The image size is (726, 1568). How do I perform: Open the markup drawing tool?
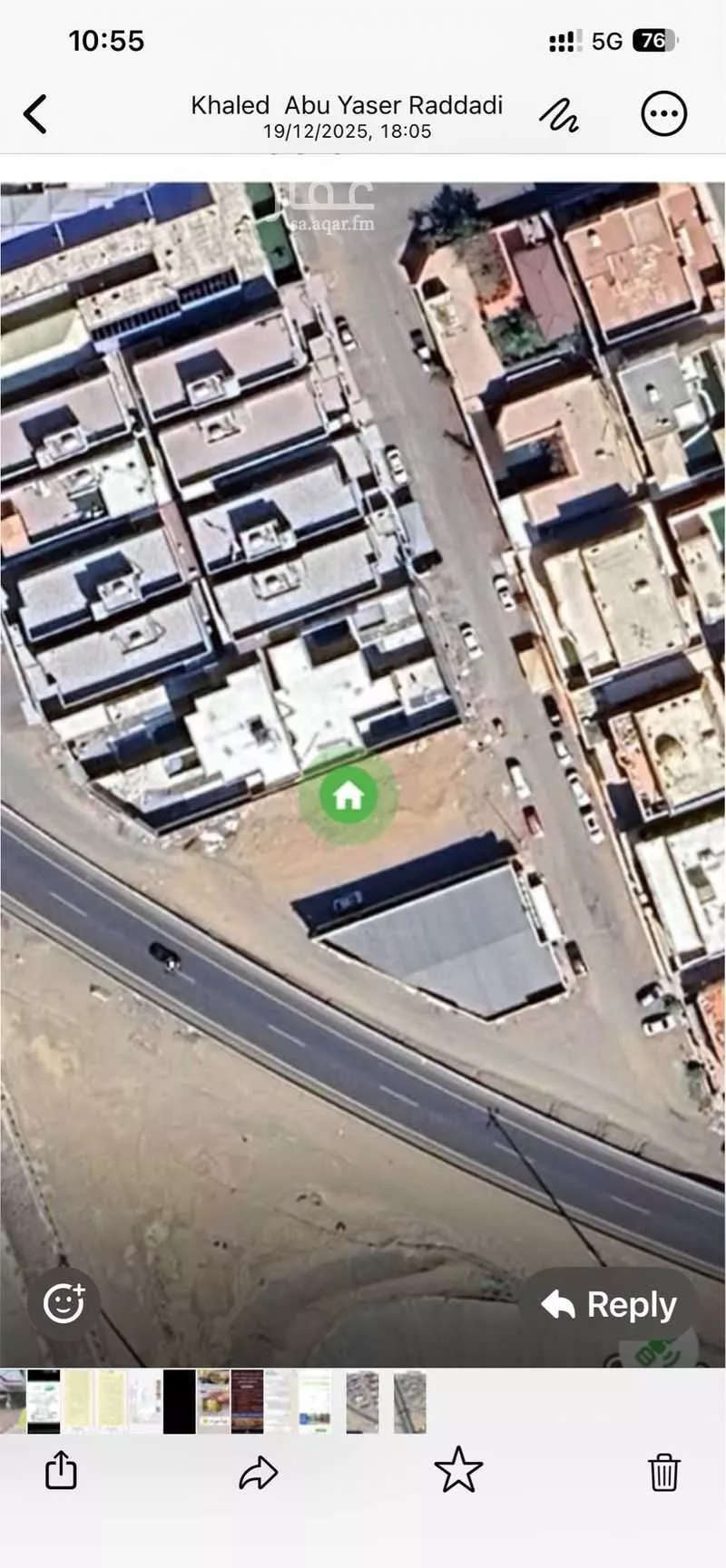click(559, 115)
